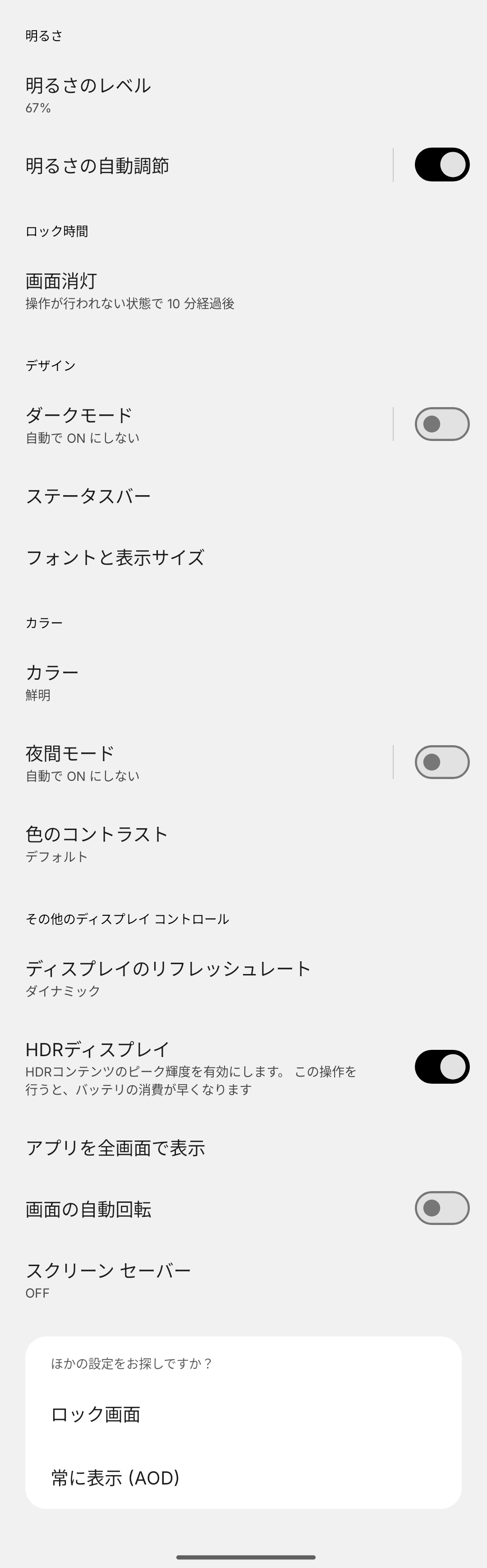Open ディスプレイのリフレッシュレート

click(168, 977)
